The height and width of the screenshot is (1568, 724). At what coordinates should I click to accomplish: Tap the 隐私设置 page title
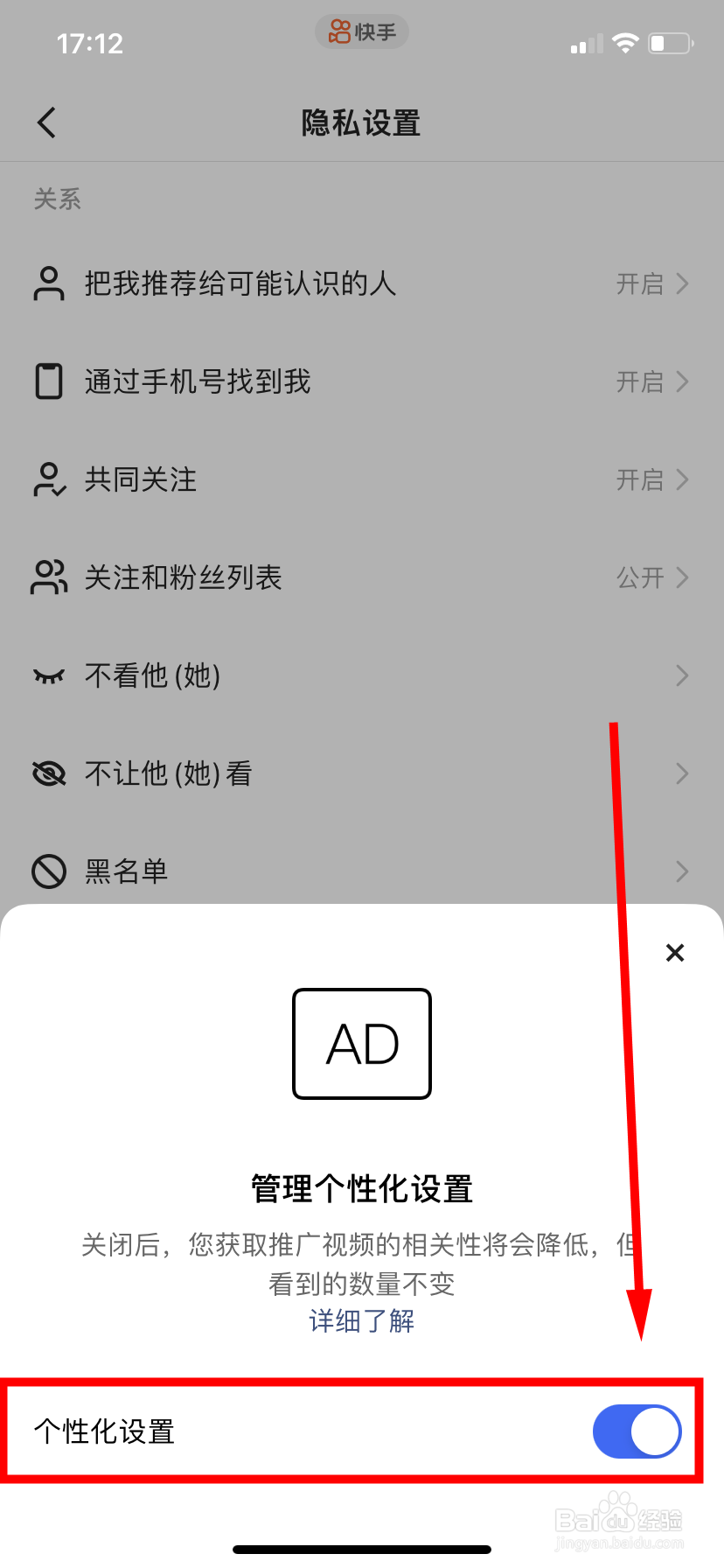click(360, 123)
